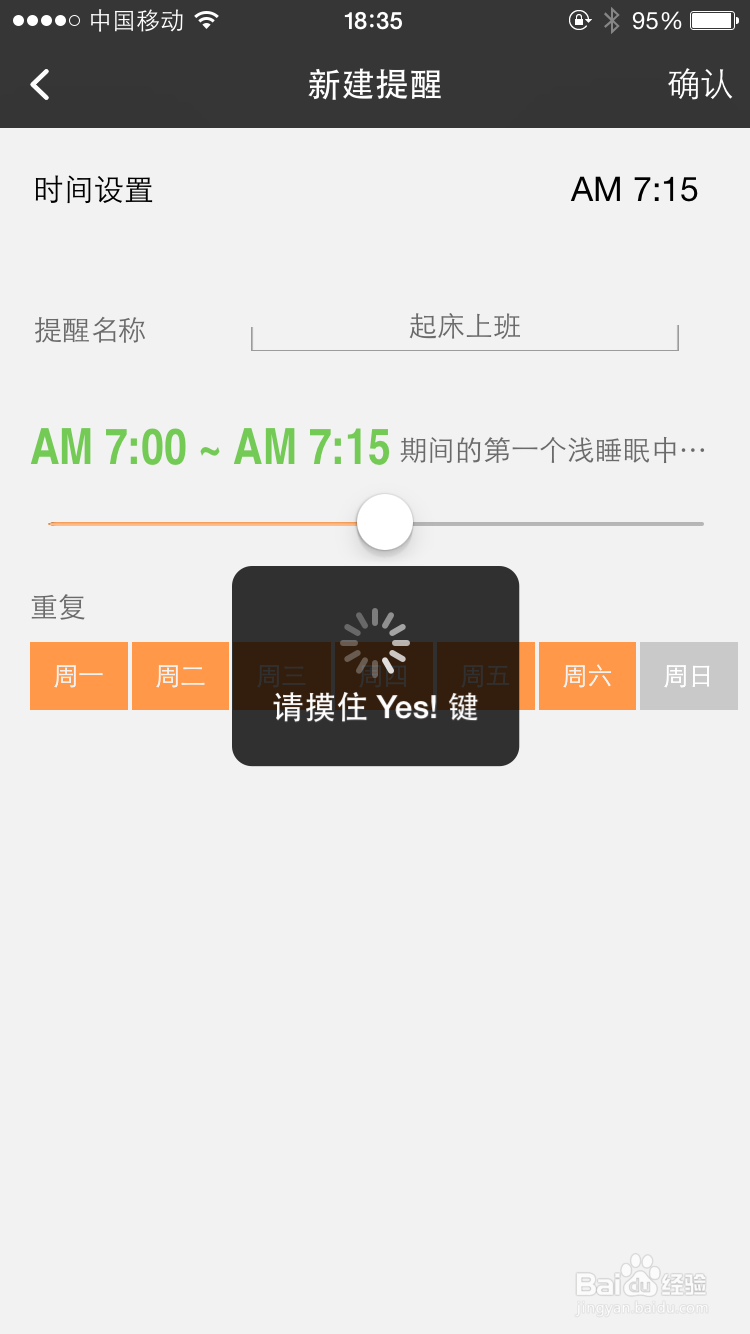
Task: Tap the 新建提醒 title bar
Action: click(374, 86)
